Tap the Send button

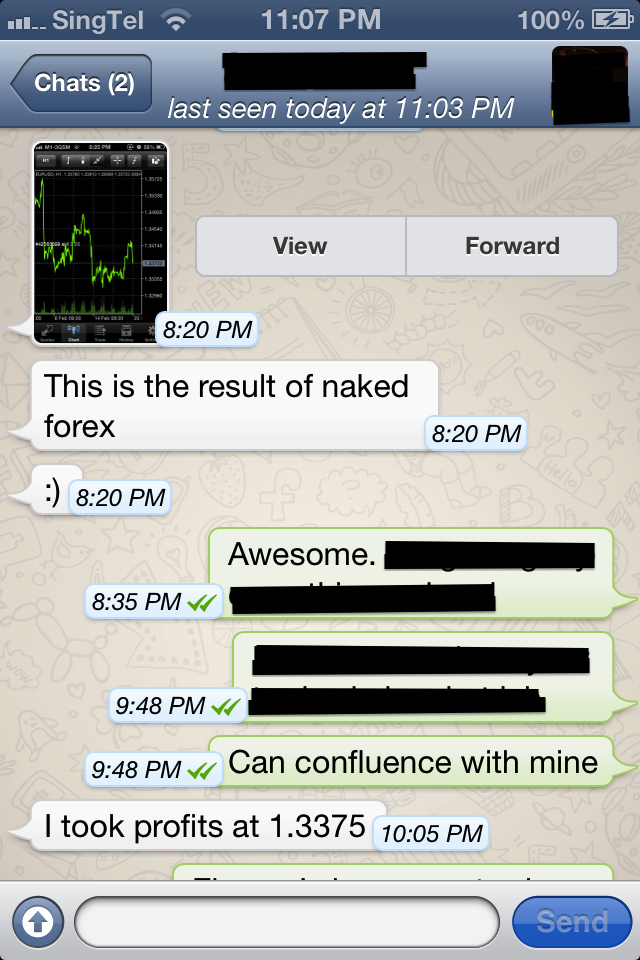pyautogui.click(x=572, y=921)
